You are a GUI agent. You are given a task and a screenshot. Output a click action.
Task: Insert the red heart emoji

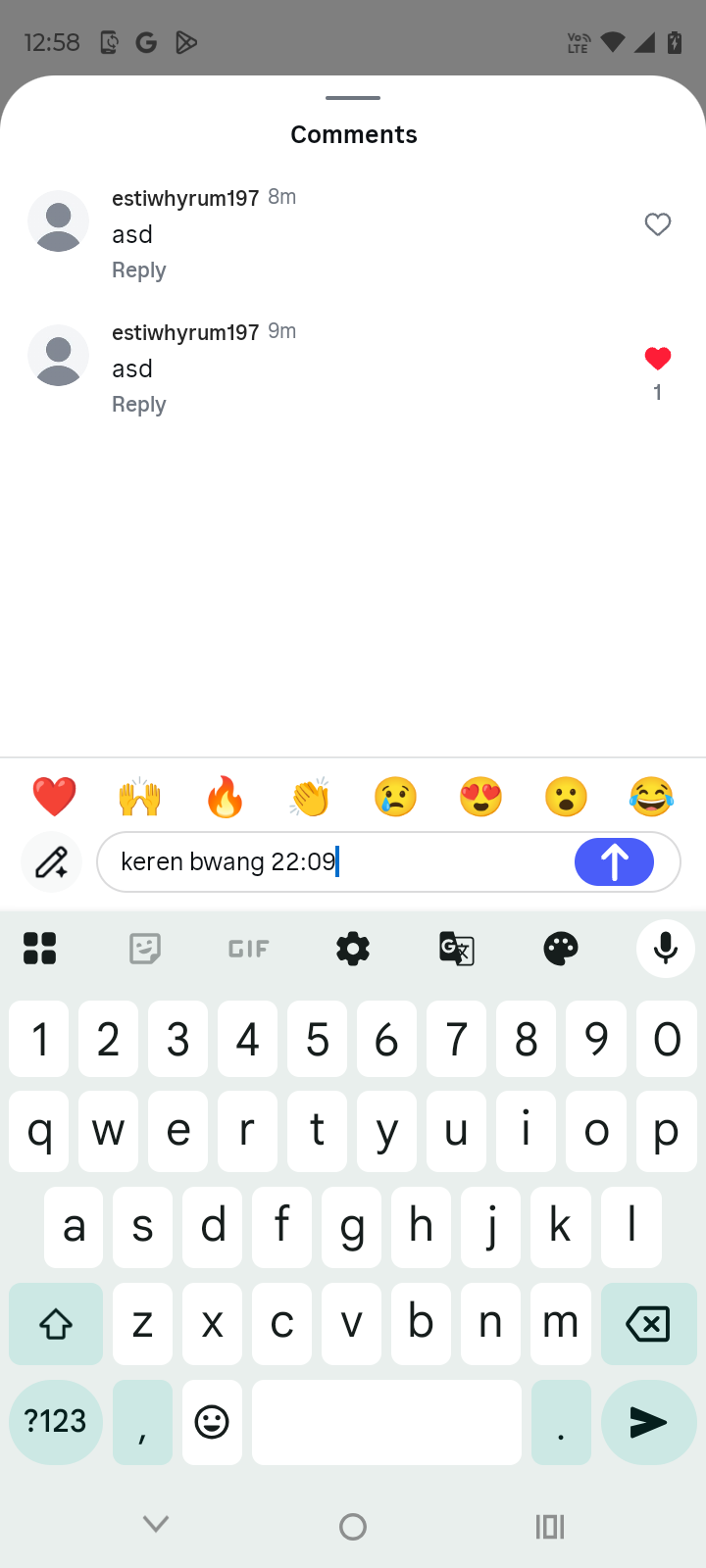coord(55,797)
